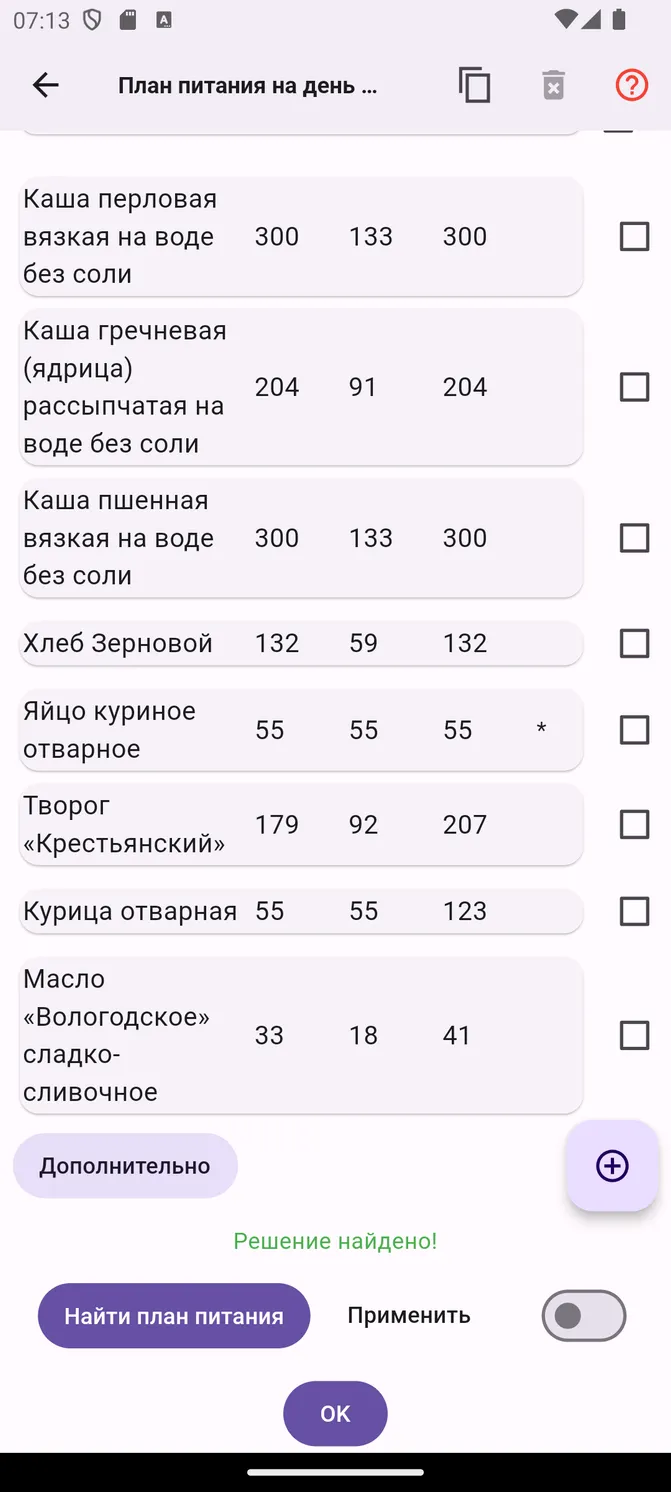The image size is (671, 1492).
Task: Go back using the arrow icon
Action: (46, 86)
